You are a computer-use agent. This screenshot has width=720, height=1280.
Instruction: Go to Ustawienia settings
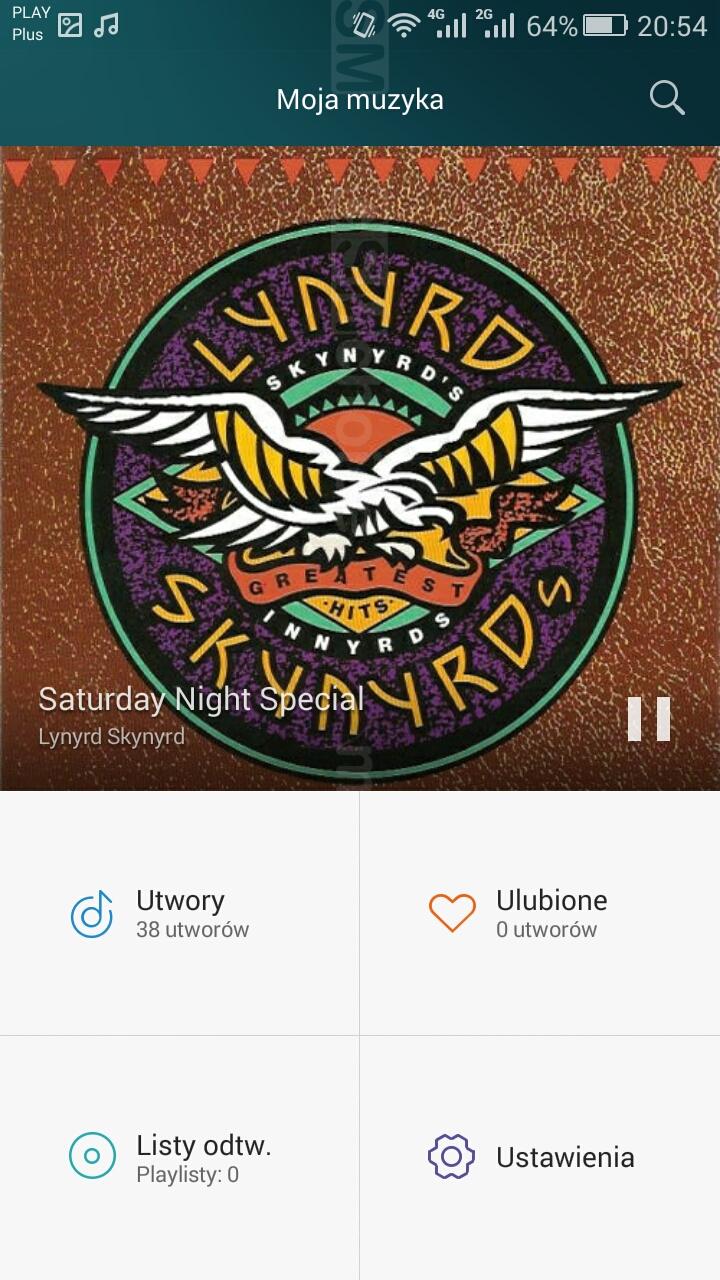[x=540, y=1158]
